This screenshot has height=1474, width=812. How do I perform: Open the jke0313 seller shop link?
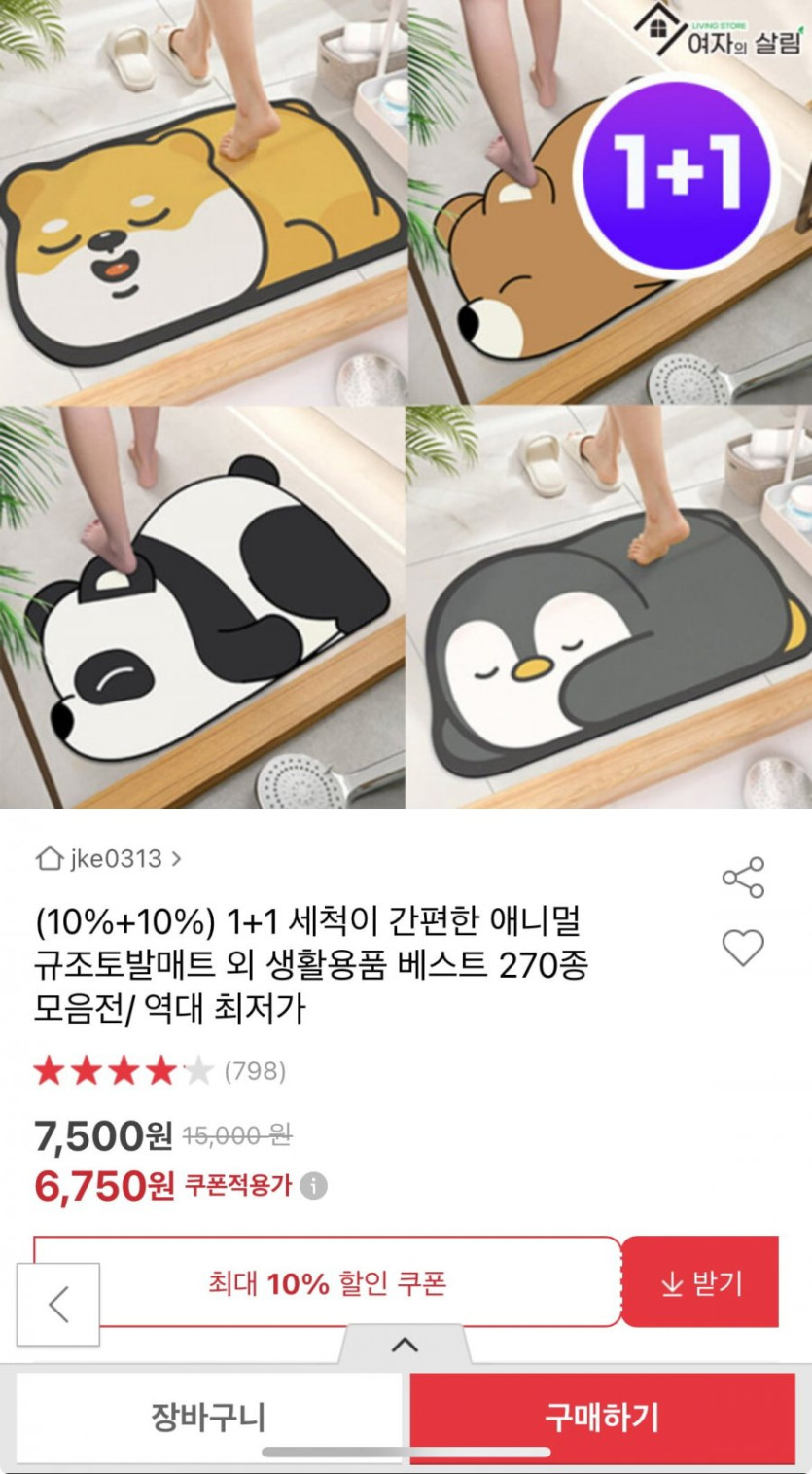coord(108,859)
